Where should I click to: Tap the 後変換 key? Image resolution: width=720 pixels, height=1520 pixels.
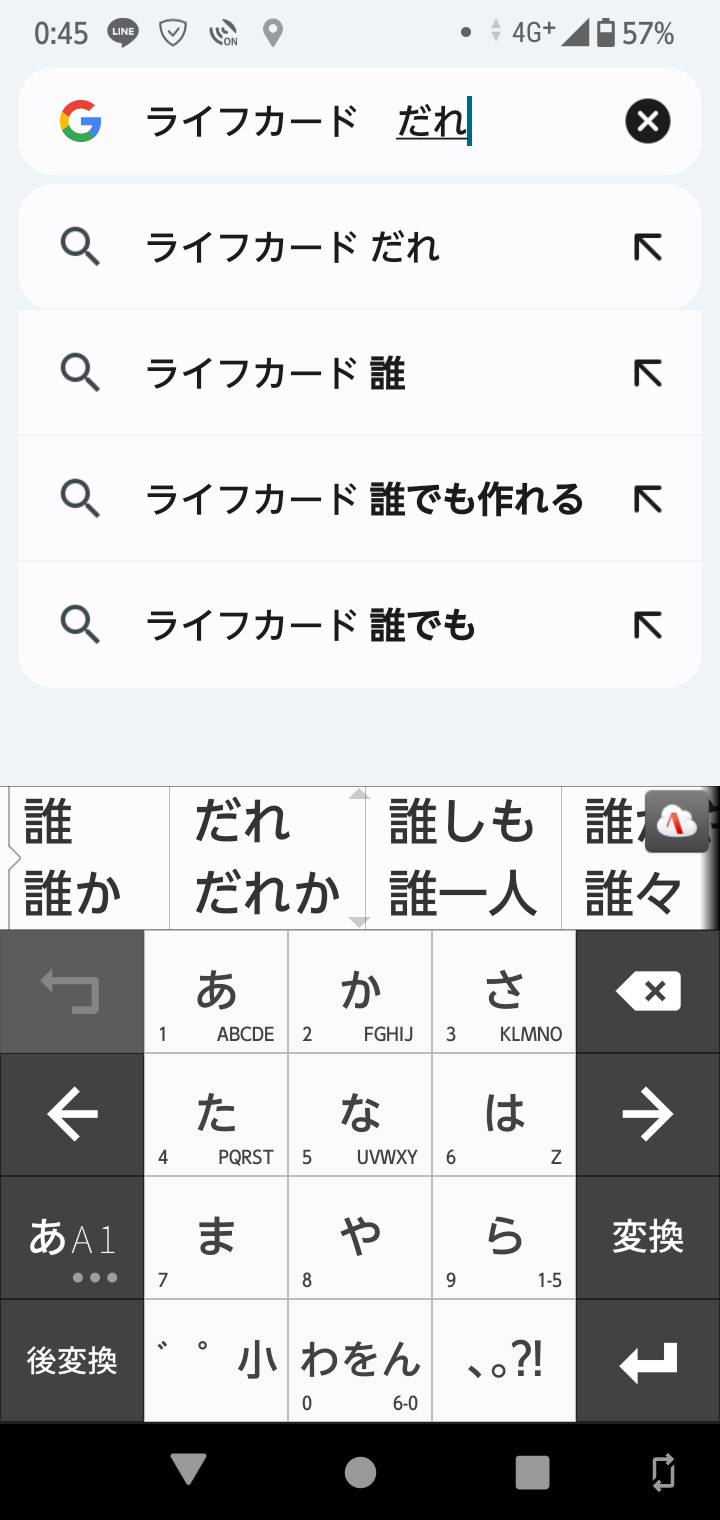[72, 1361]
